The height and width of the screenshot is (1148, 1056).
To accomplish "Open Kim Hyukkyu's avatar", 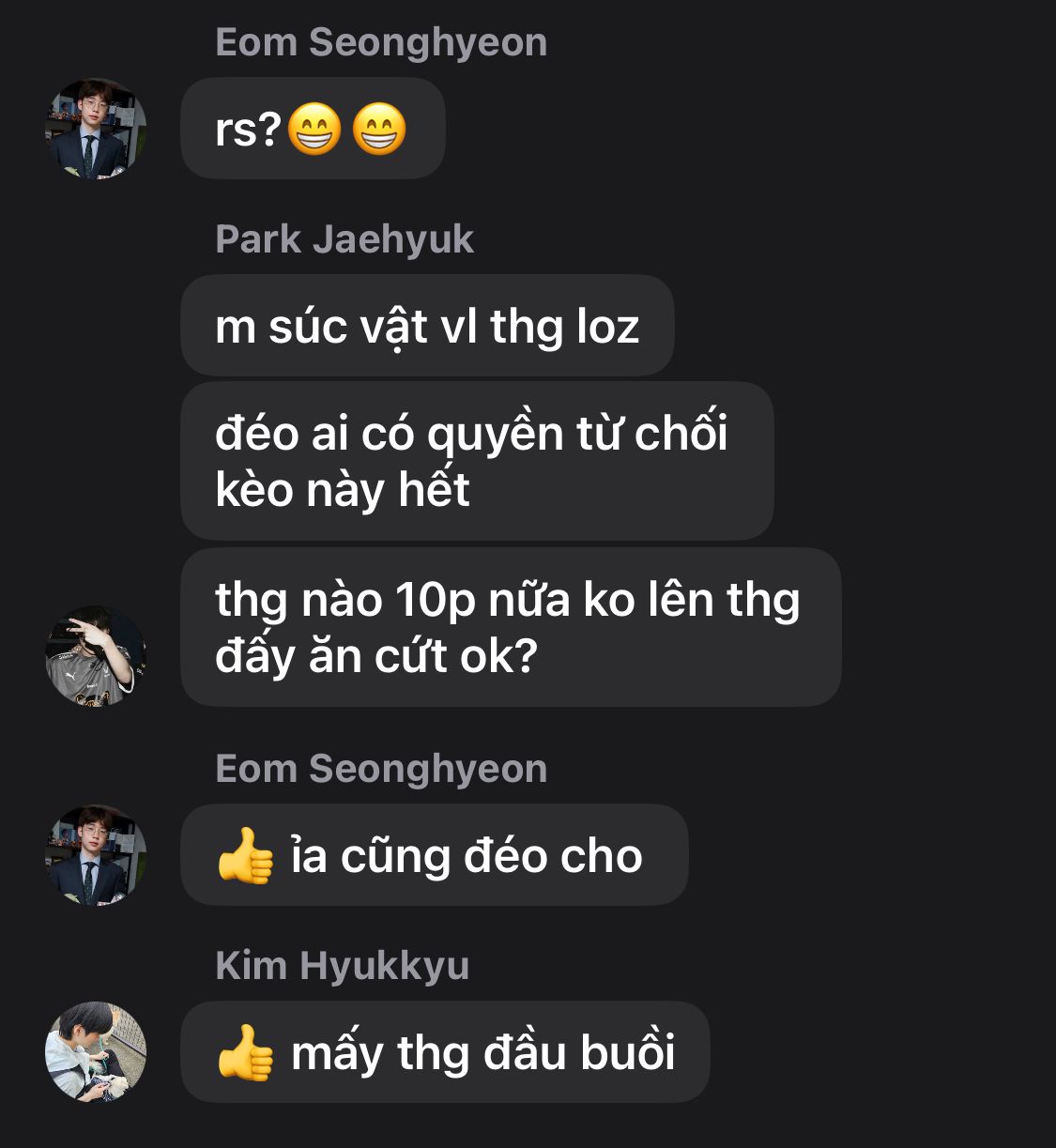I will coord(96,1051).
